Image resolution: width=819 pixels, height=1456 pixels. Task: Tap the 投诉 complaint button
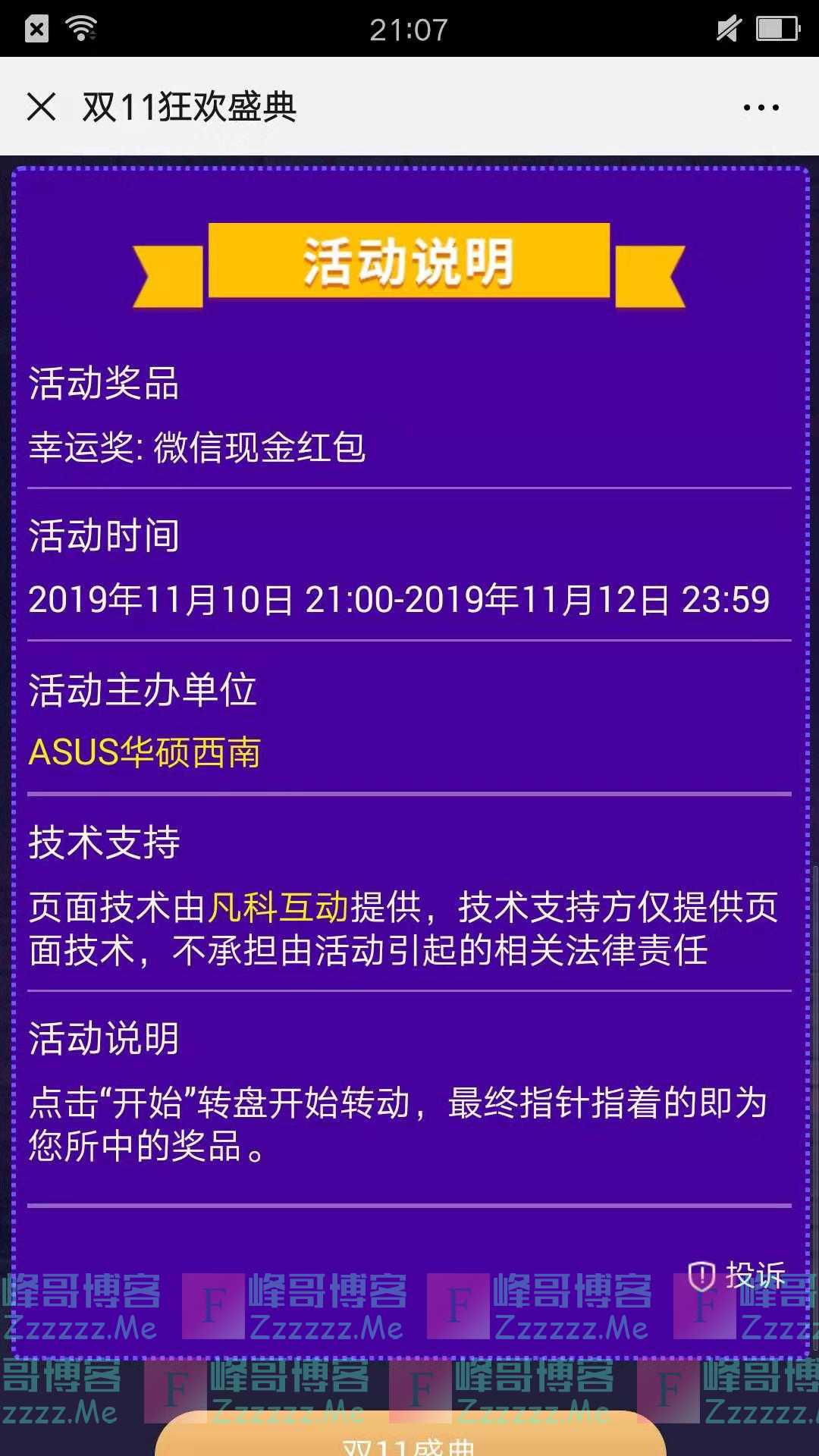click(x=737, y=1276)
